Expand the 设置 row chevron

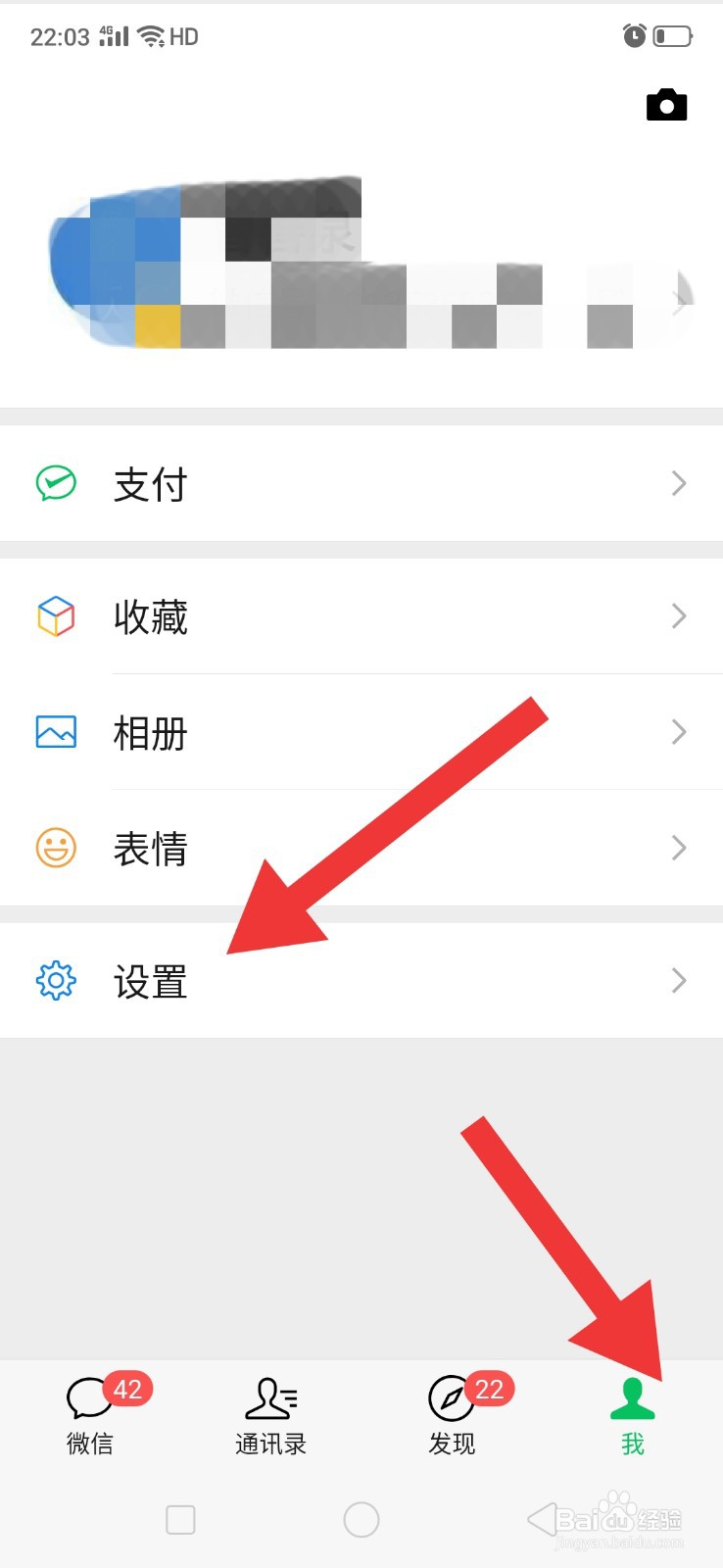pyautogui.click(x=679, y=980)
